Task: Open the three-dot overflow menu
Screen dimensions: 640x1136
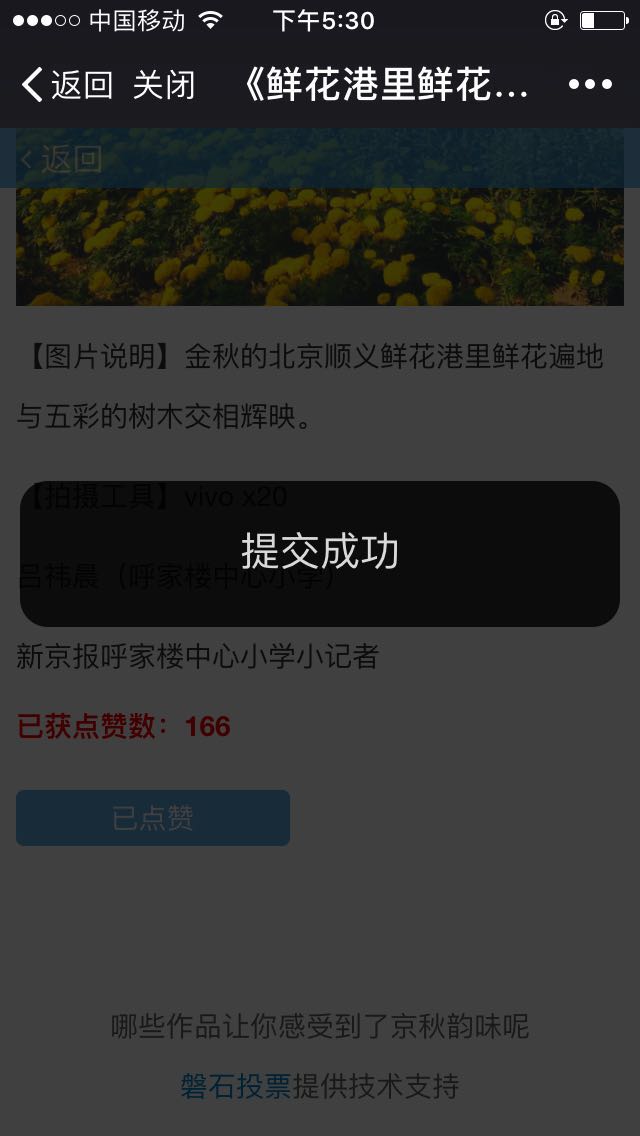Action: click(x=590, y=85)
